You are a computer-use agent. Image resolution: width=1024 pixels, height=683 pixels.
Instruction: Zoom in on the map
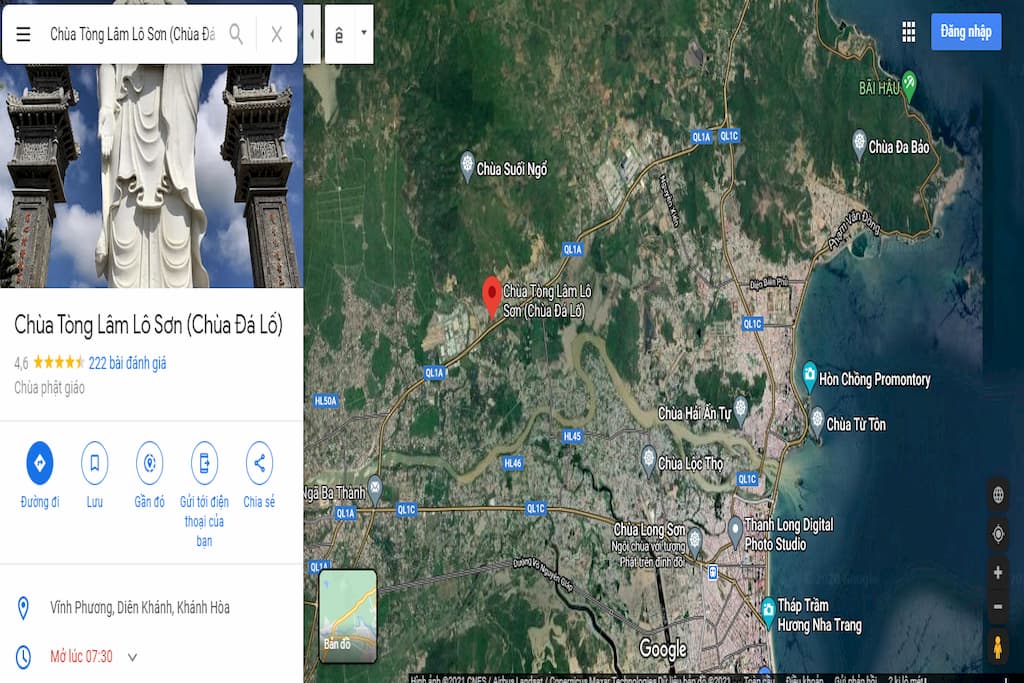tap(997, 573)
